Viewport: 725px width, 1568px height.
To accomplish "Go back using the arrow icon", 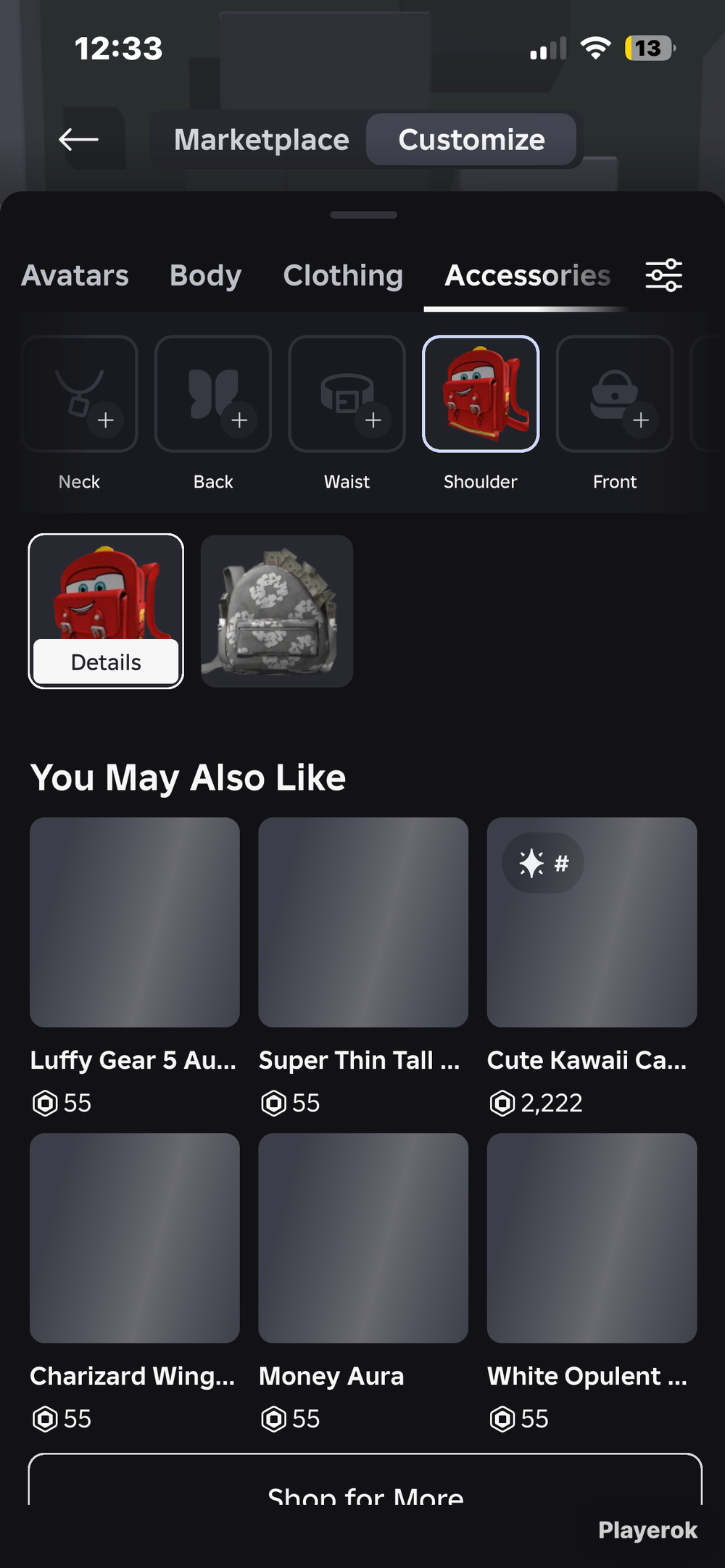I will click(x=78, y=139).
